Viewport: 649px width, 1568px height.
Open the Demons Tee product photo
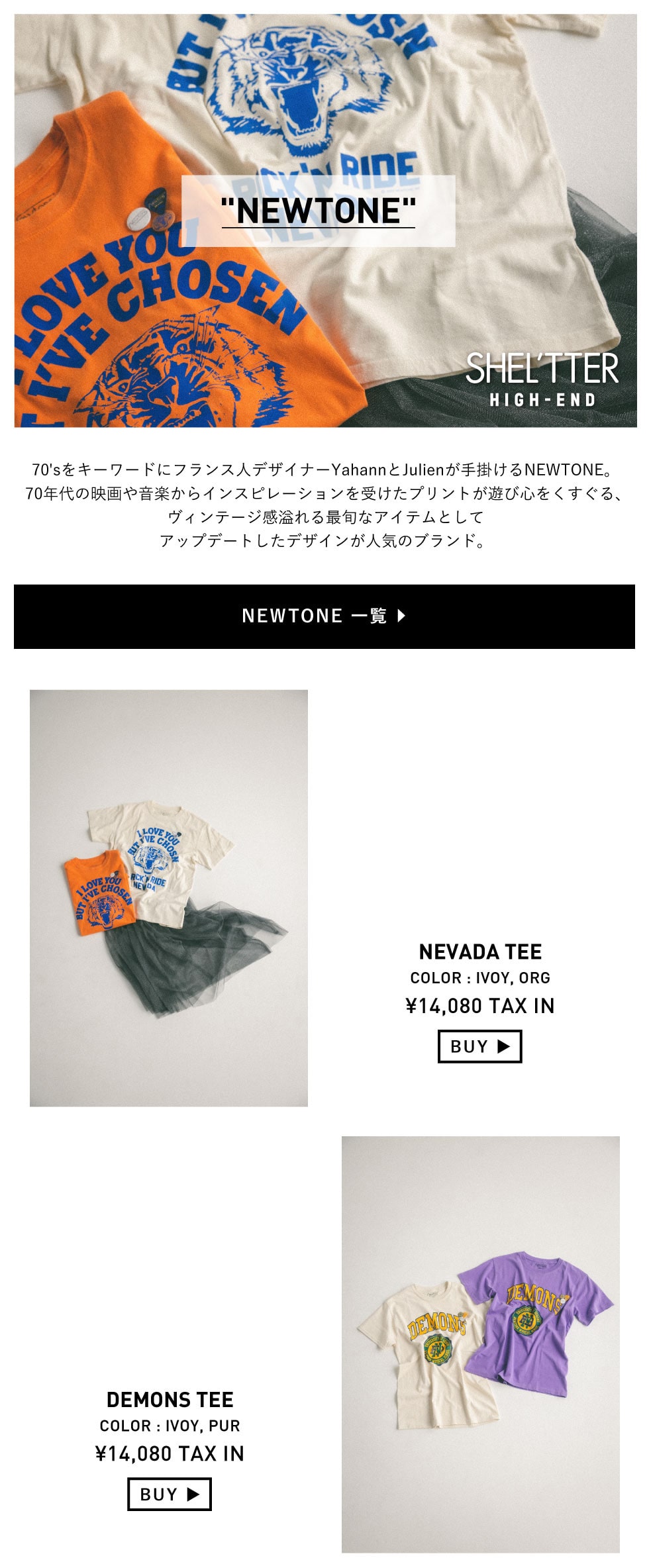click(x=480, y=1344)
